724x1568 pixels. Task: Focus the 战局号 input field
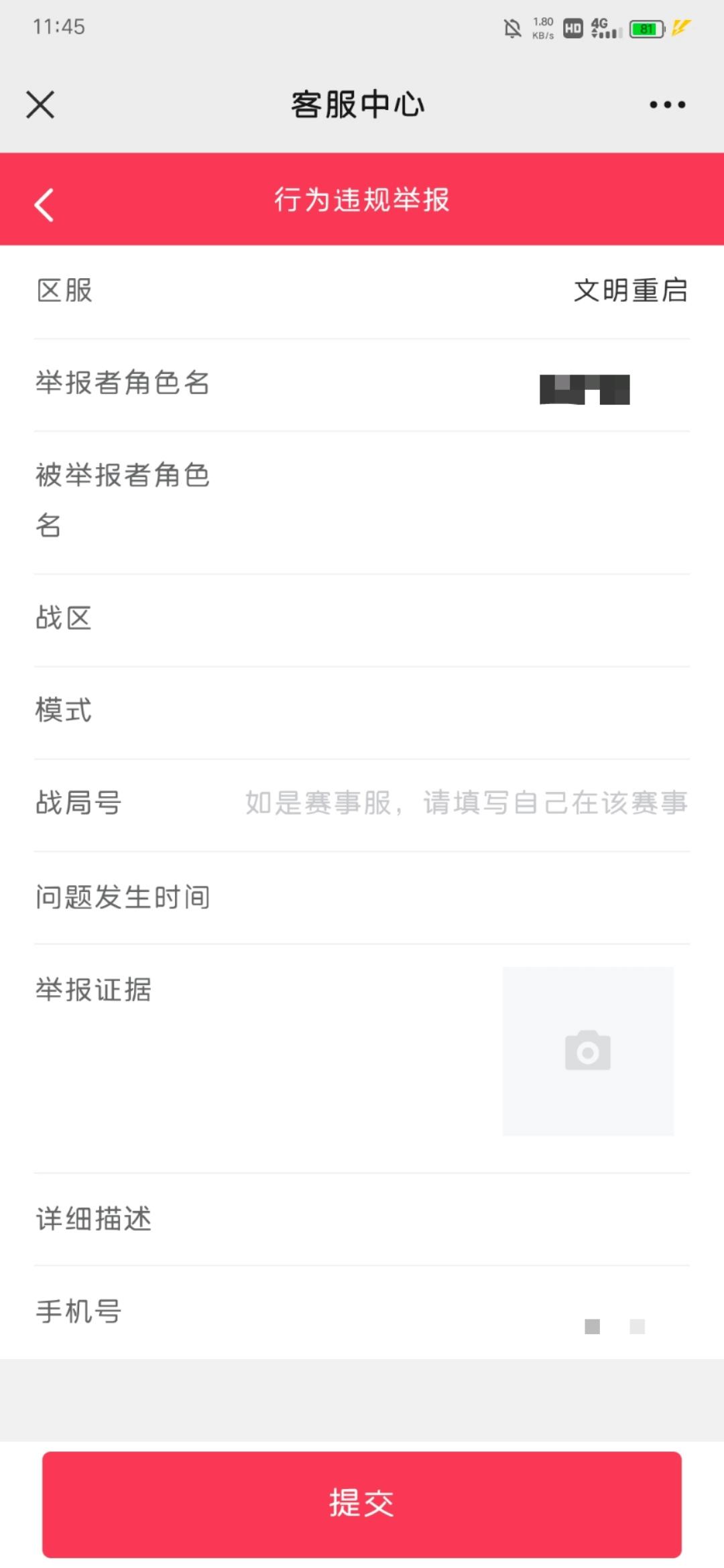tap(466, 803)
